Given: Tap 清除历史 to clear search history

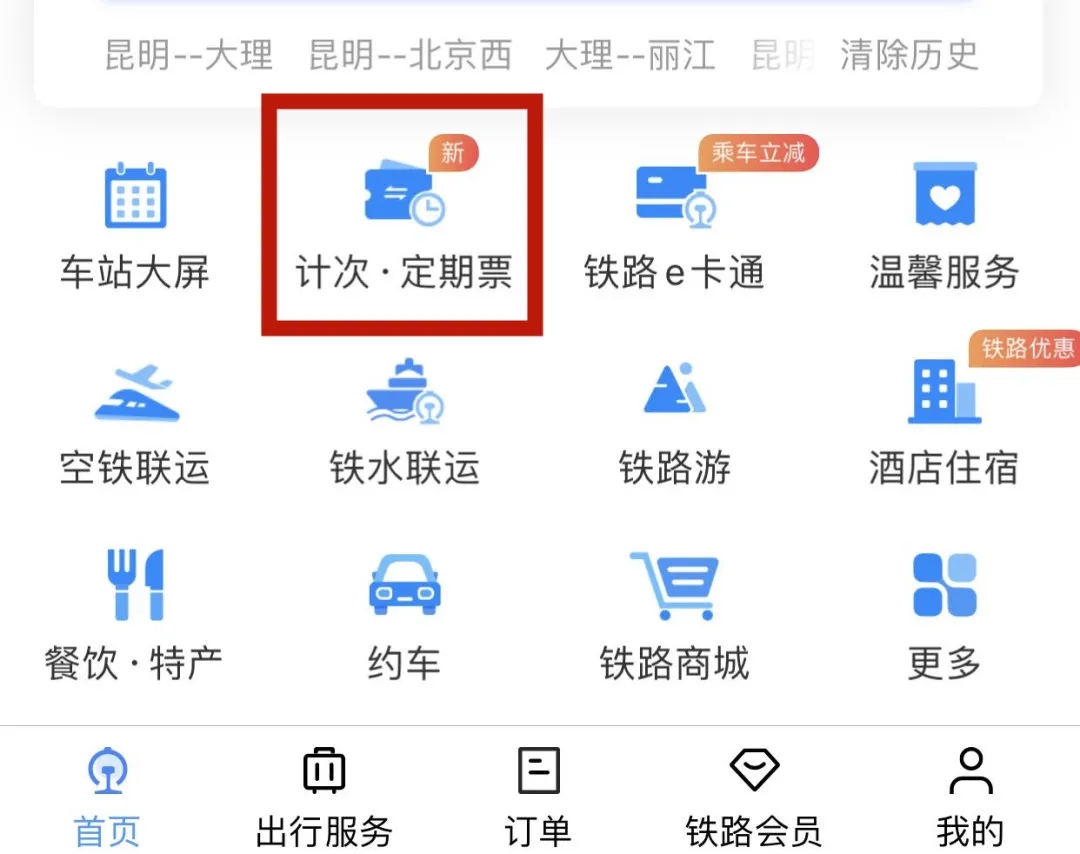Looking at the screenshot, I should coord(908,54).
